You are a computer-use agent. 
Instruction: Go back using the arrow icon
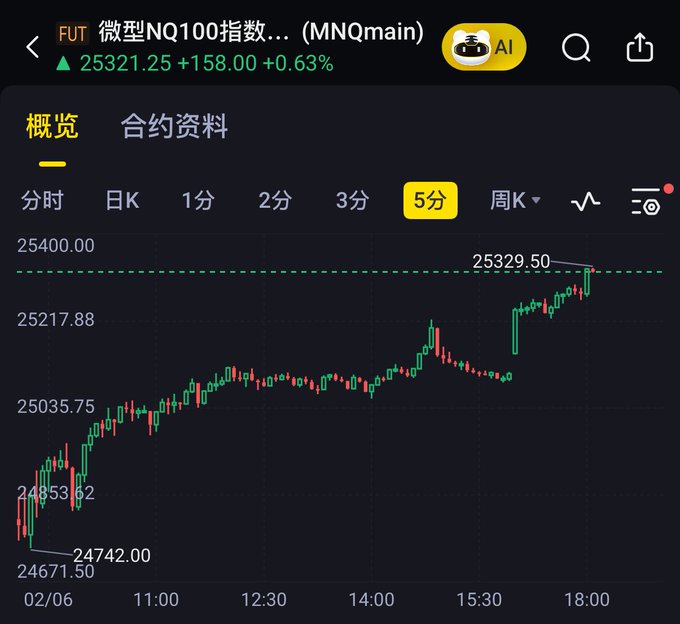pos(33,47)
